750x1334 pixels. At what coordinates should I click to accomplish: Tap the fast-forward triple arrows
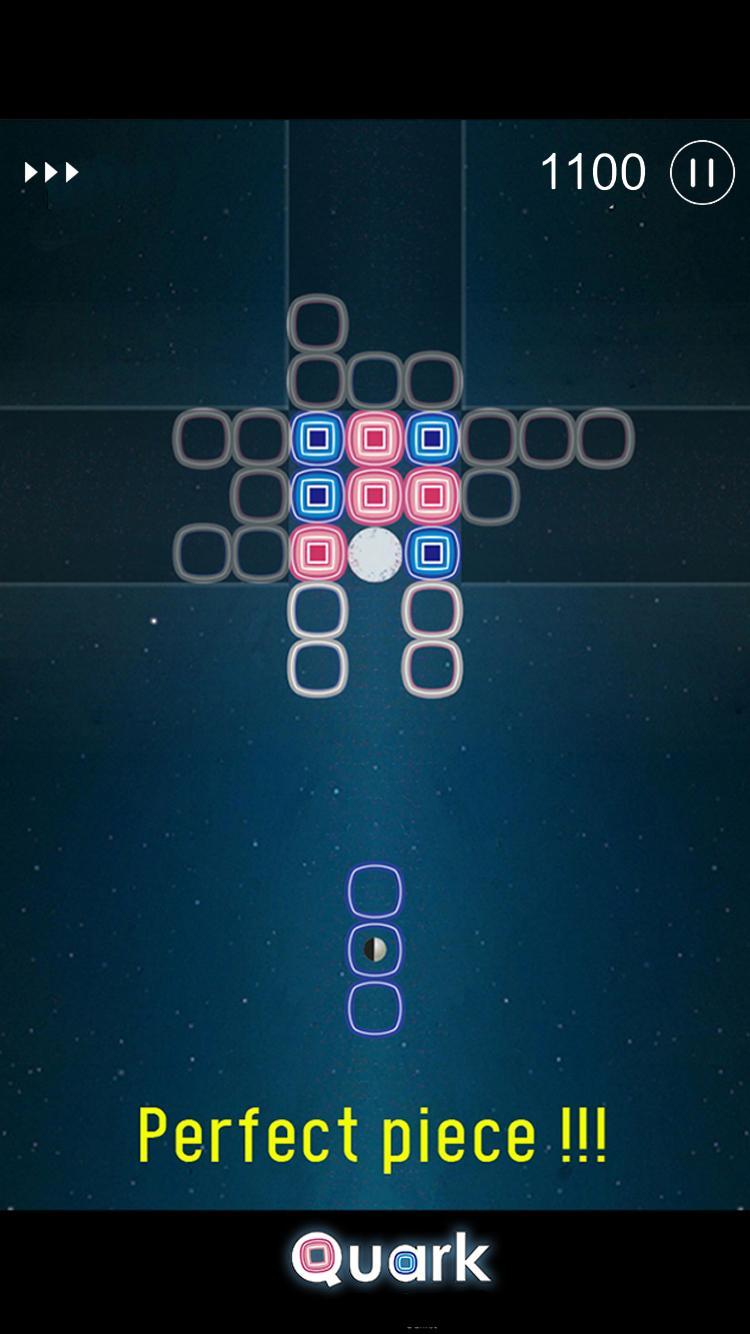pos(51,173)
